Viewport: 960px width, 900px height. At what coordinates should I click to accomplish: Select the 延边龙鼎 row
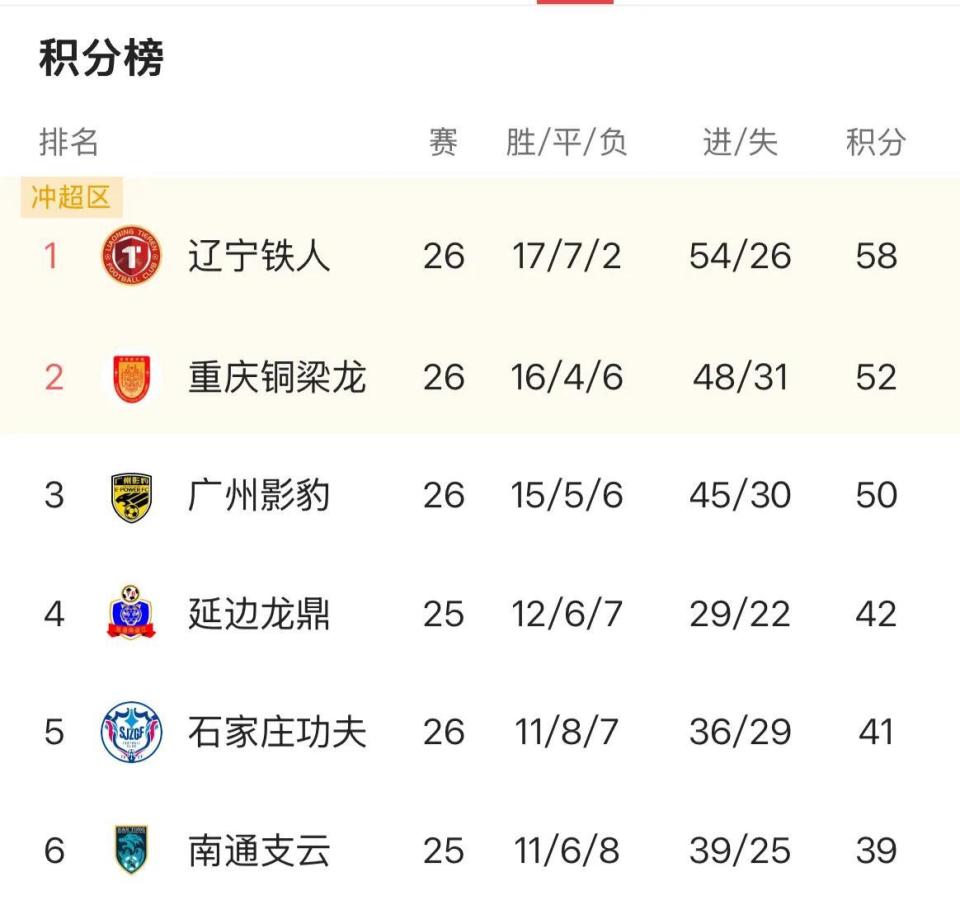259,614
